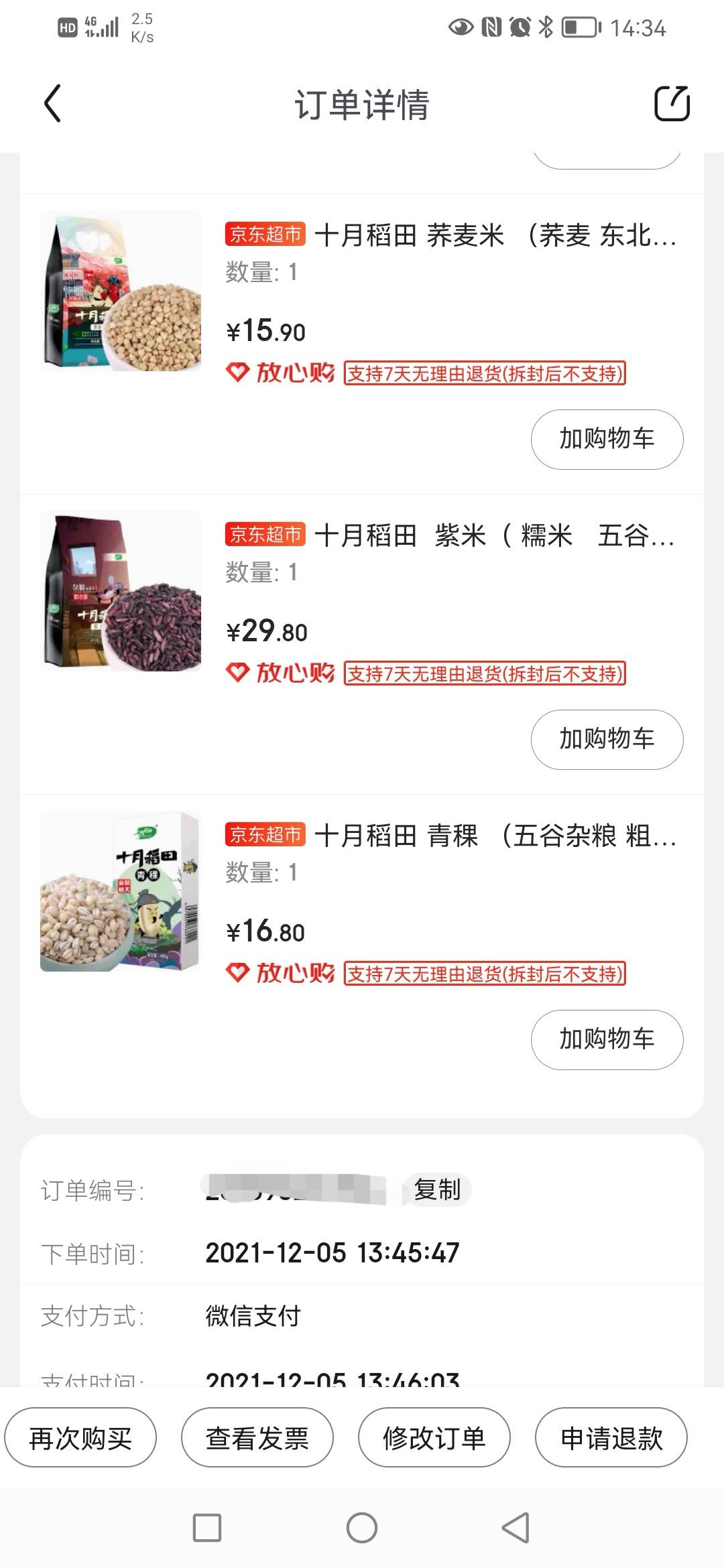This screenshot has width=724, height=1568.
Task: Tap 修改订单 to edit the order
Action: [x=434, y=1437]
